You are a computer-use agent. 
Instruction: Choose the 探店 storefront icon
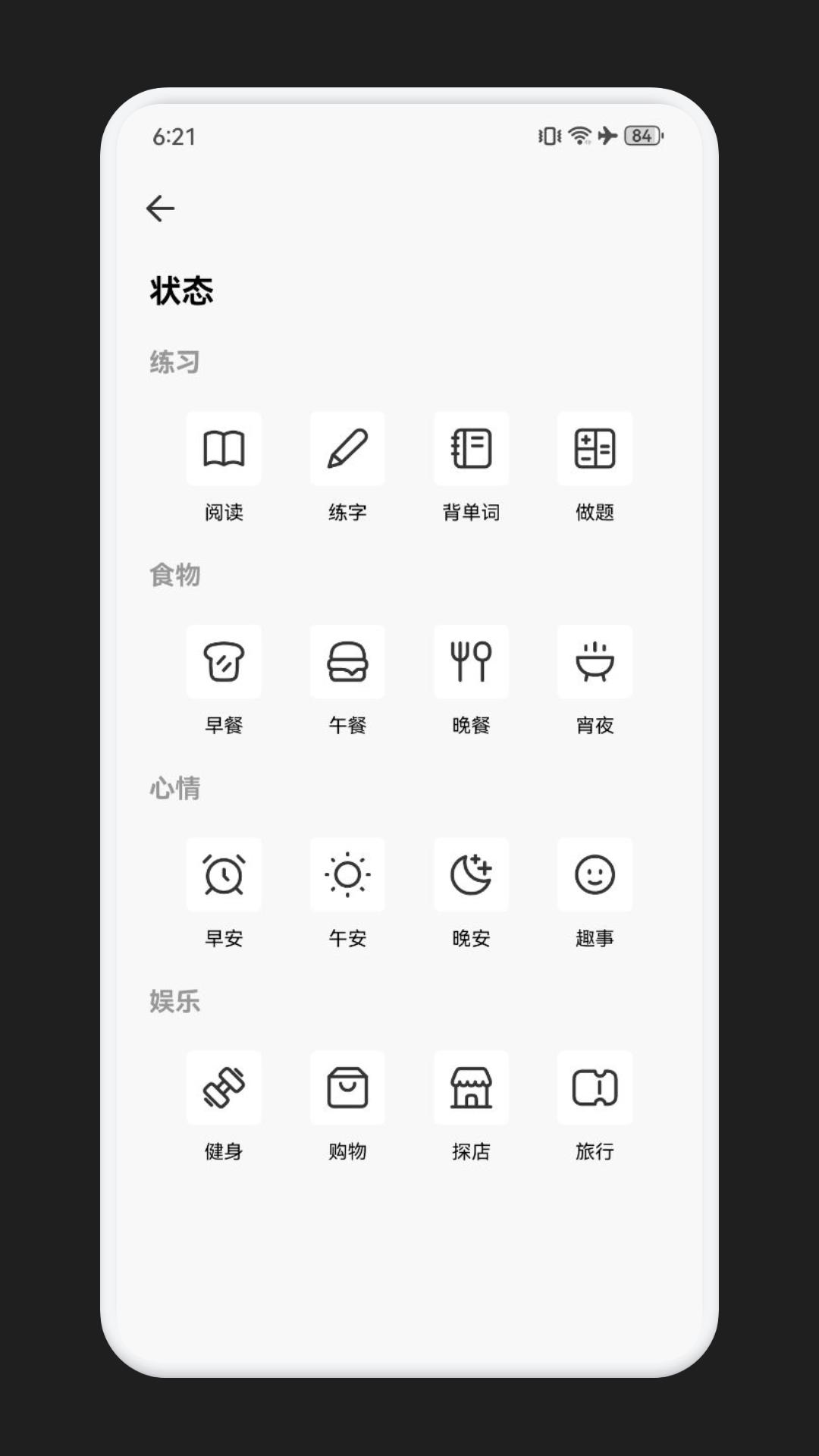471,1088
